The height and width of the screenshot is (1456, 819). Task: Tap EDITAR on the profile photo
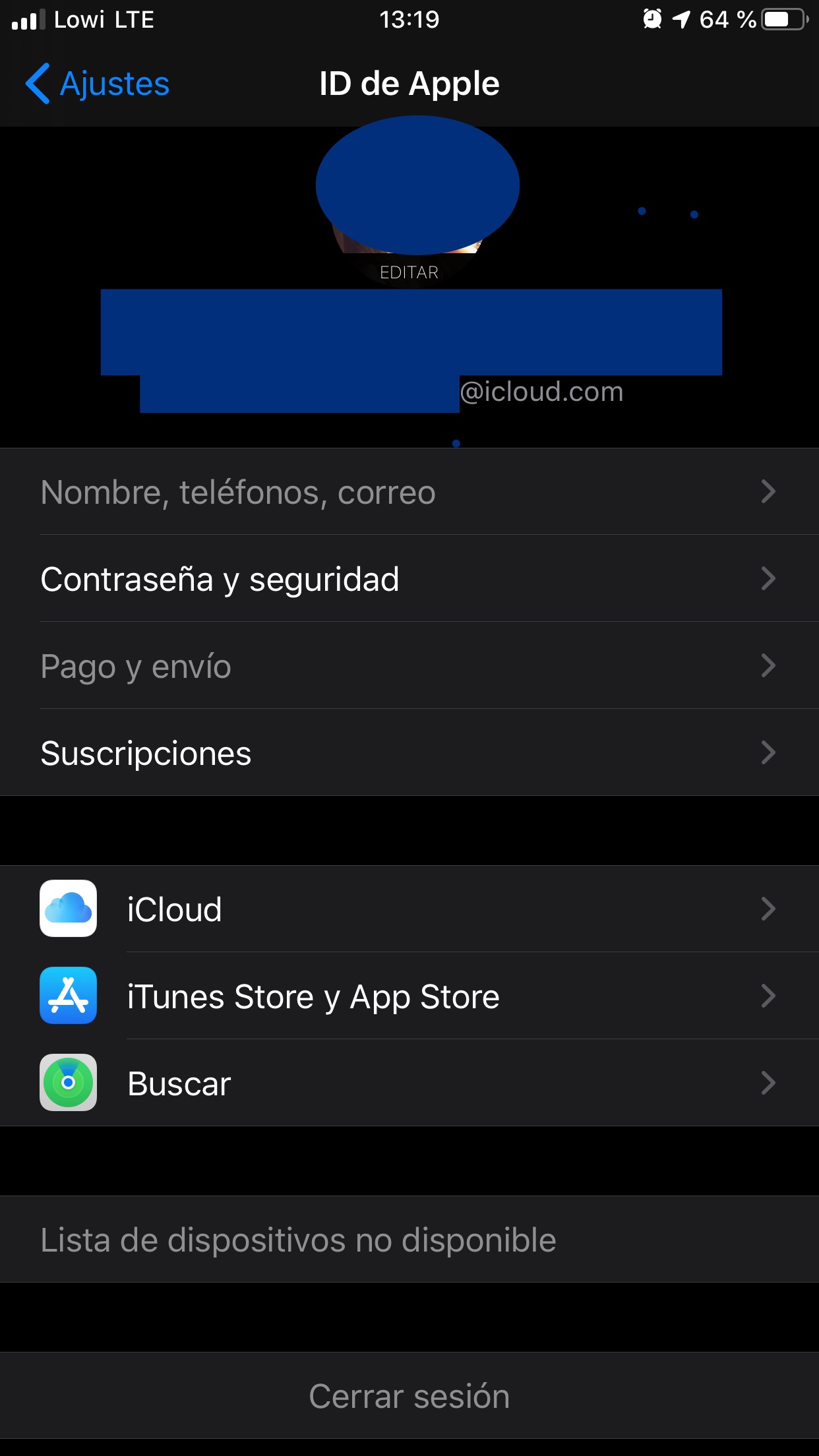(x=409, y=272)
